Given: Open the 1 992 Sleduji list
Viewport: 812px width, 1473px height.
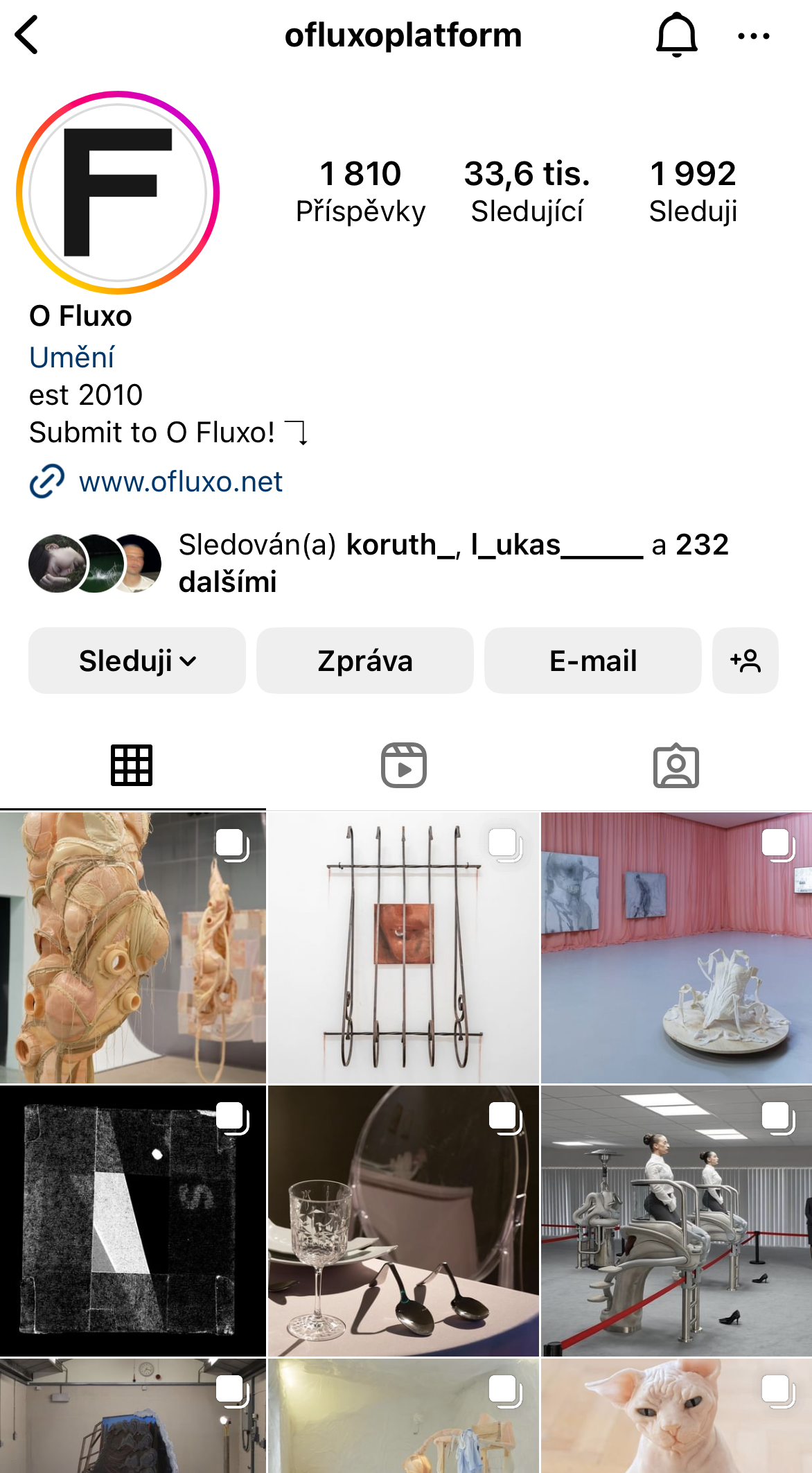Looking at the screenshot, I should pos(692,191).
